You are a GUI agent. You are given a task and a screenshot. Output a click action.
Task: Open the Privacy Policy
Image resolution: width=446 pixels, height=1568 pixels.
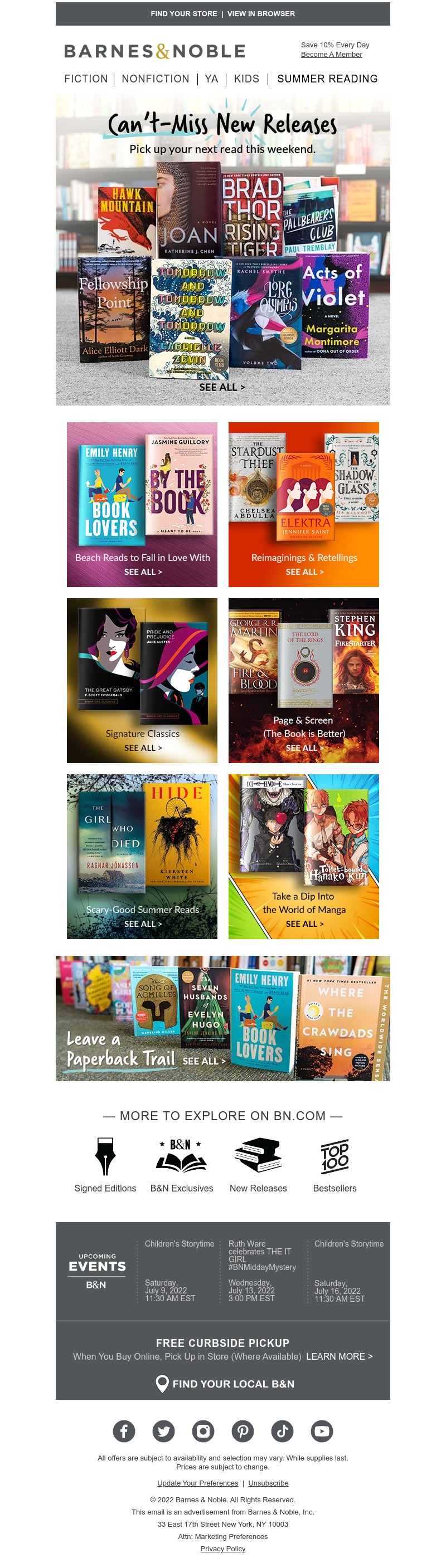tap(222, 1549)
